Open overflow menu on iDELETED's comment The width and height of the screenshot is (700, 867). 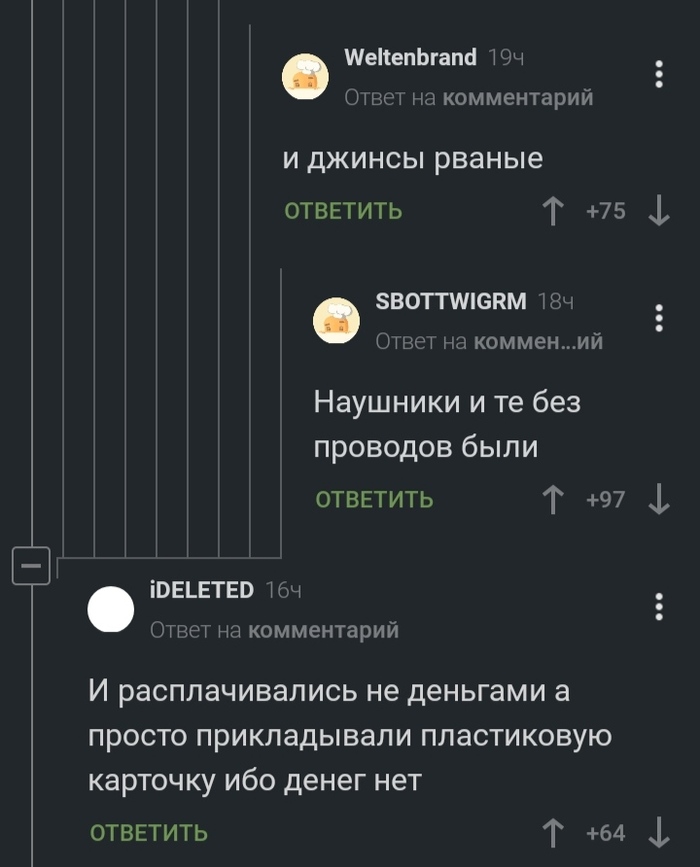pos(658,607)
